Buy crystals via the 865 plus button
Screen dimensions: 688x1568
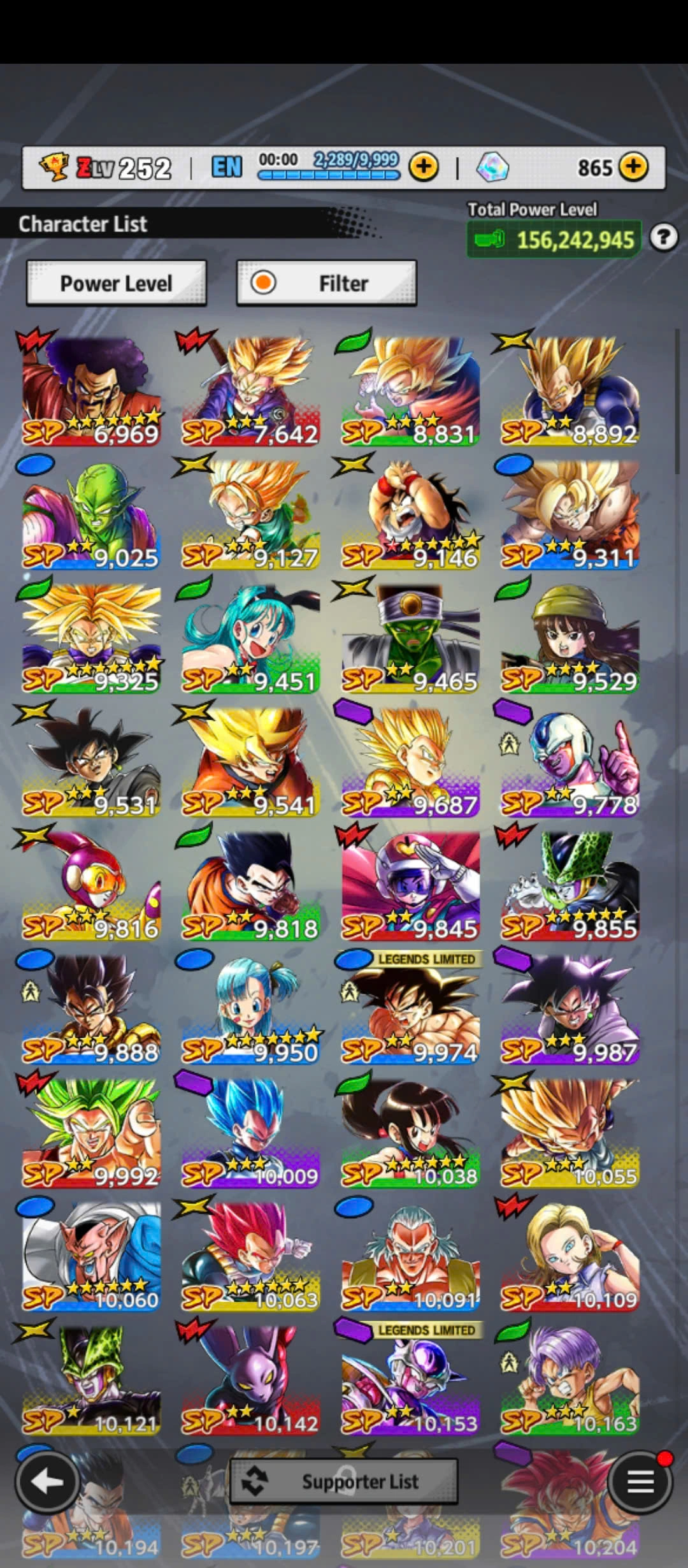click(633, 167)
